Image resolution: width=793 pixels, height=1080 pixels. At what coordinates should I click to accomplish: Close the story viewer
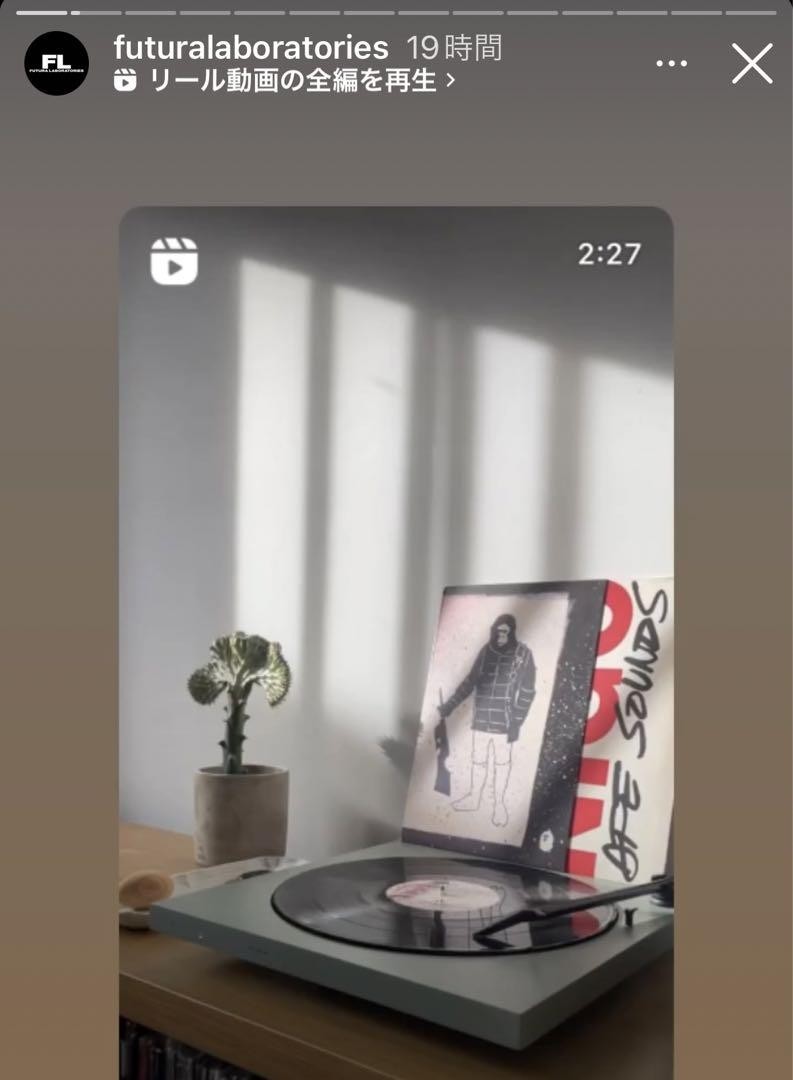[751, 64]
